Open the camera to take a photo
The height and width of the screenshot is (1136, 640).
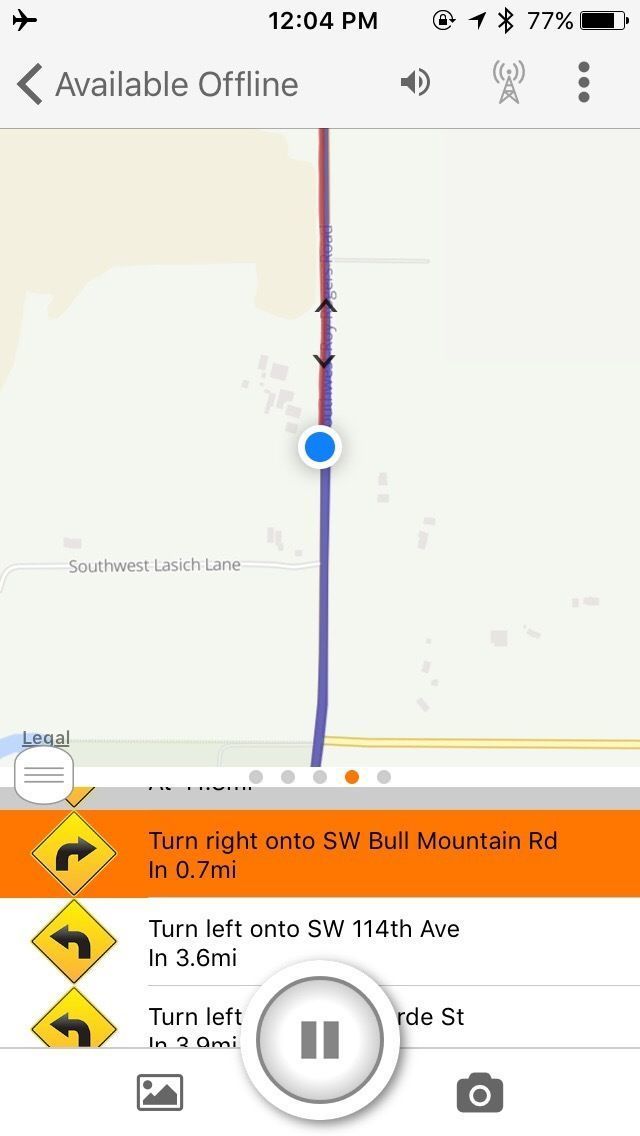click(x=480, y=1093)
